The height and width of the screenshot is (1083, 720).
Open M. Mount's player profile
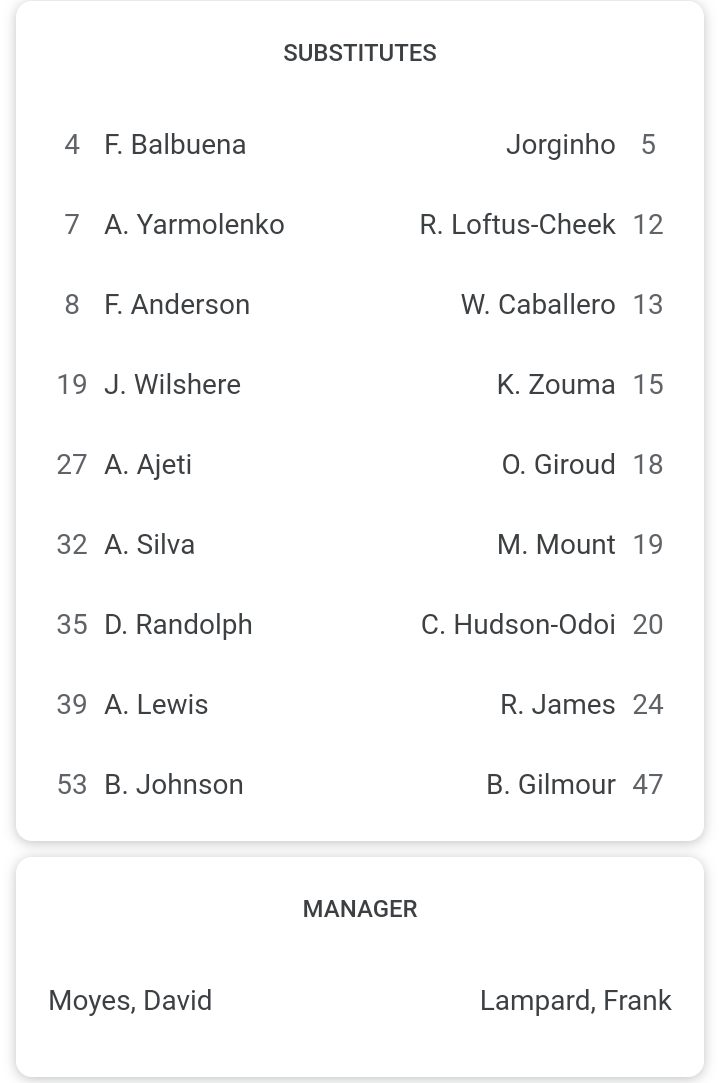click(556, 544)
